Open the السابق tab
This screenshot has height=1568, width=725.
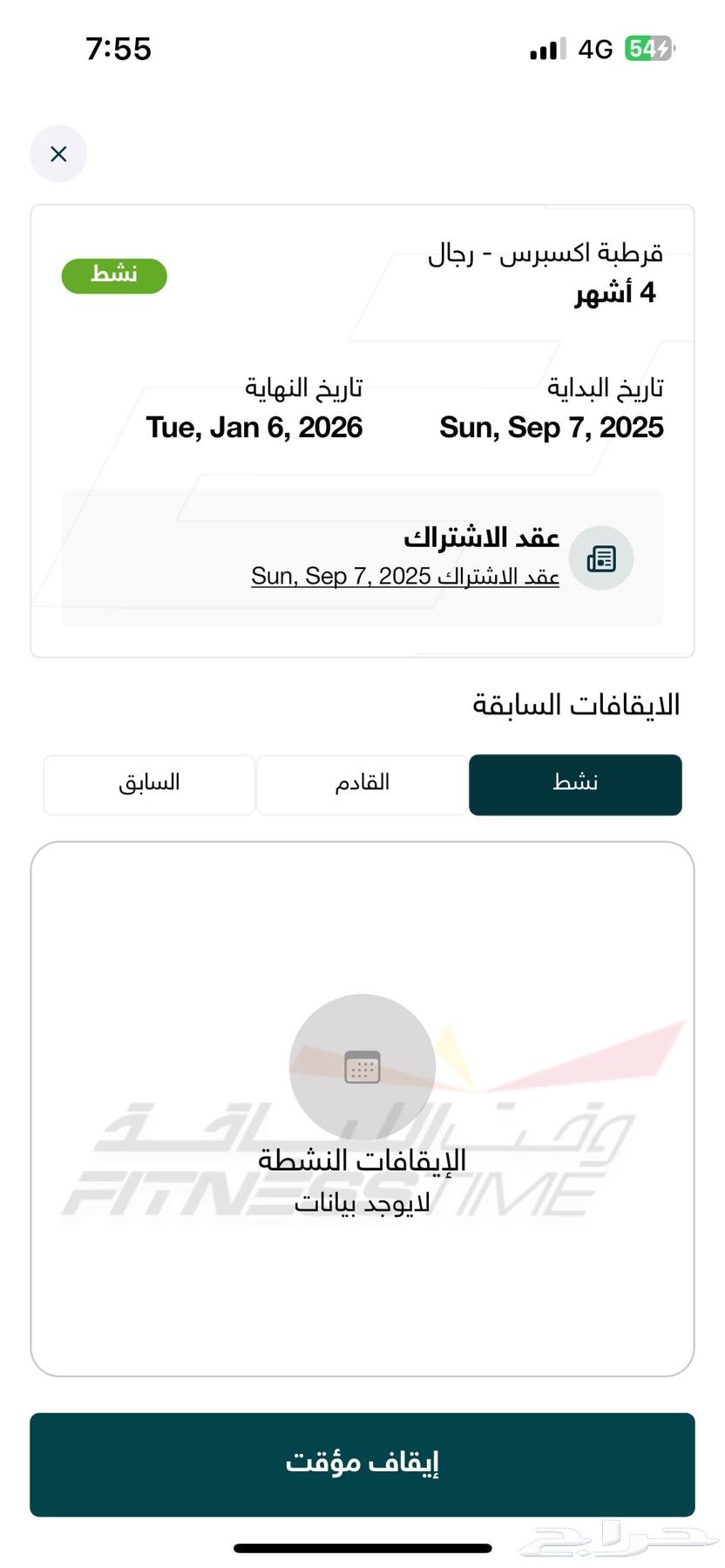tap(149, 784)
